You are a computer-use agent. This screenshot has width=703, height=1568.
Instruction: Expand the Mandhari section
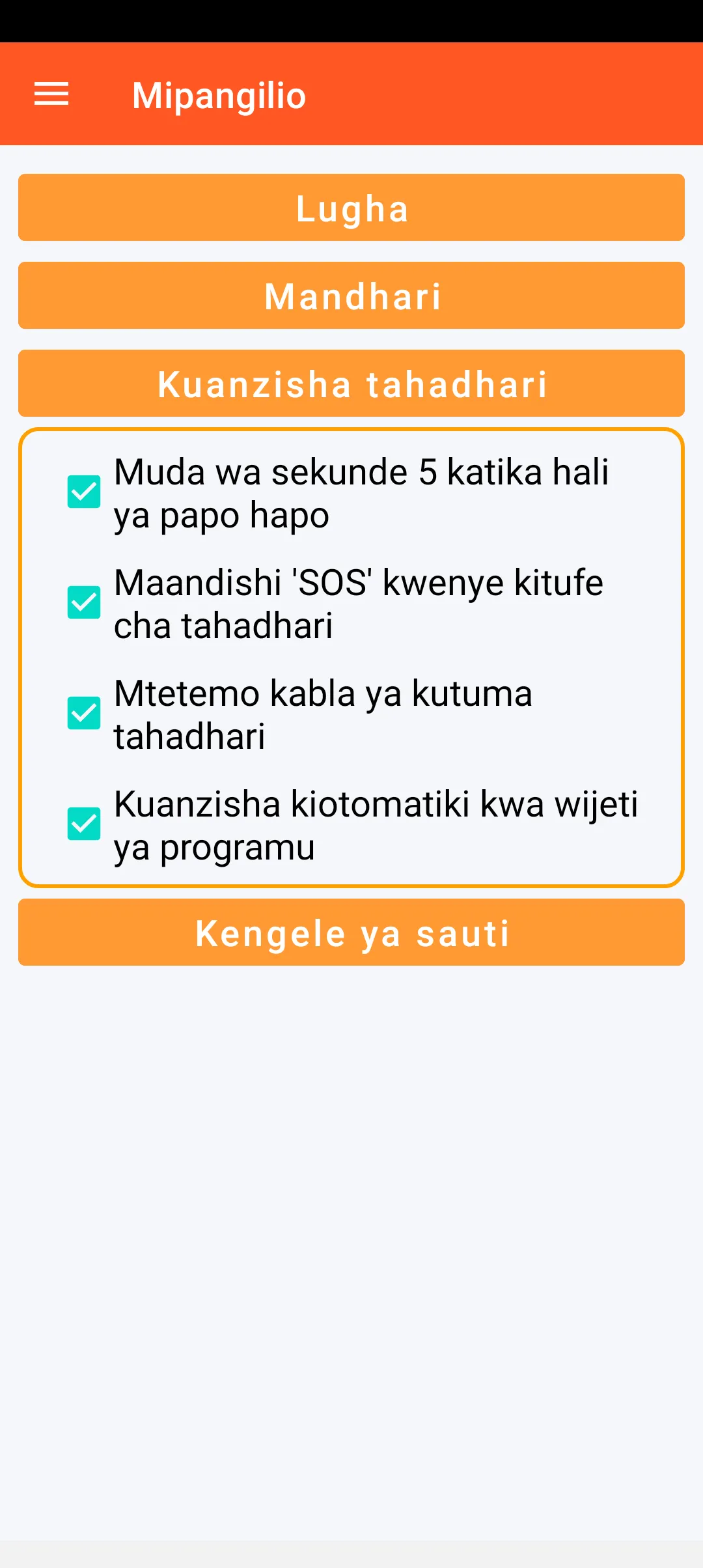click(x=351, y=296)
